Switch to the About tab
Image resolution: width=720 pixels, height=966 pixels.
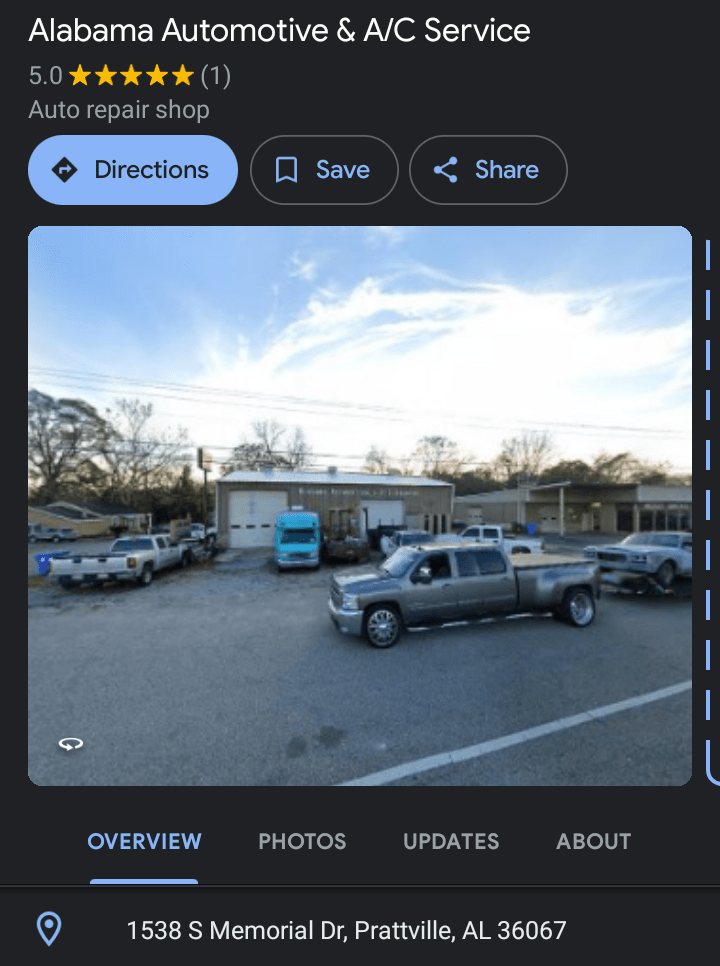click(594, 841)
